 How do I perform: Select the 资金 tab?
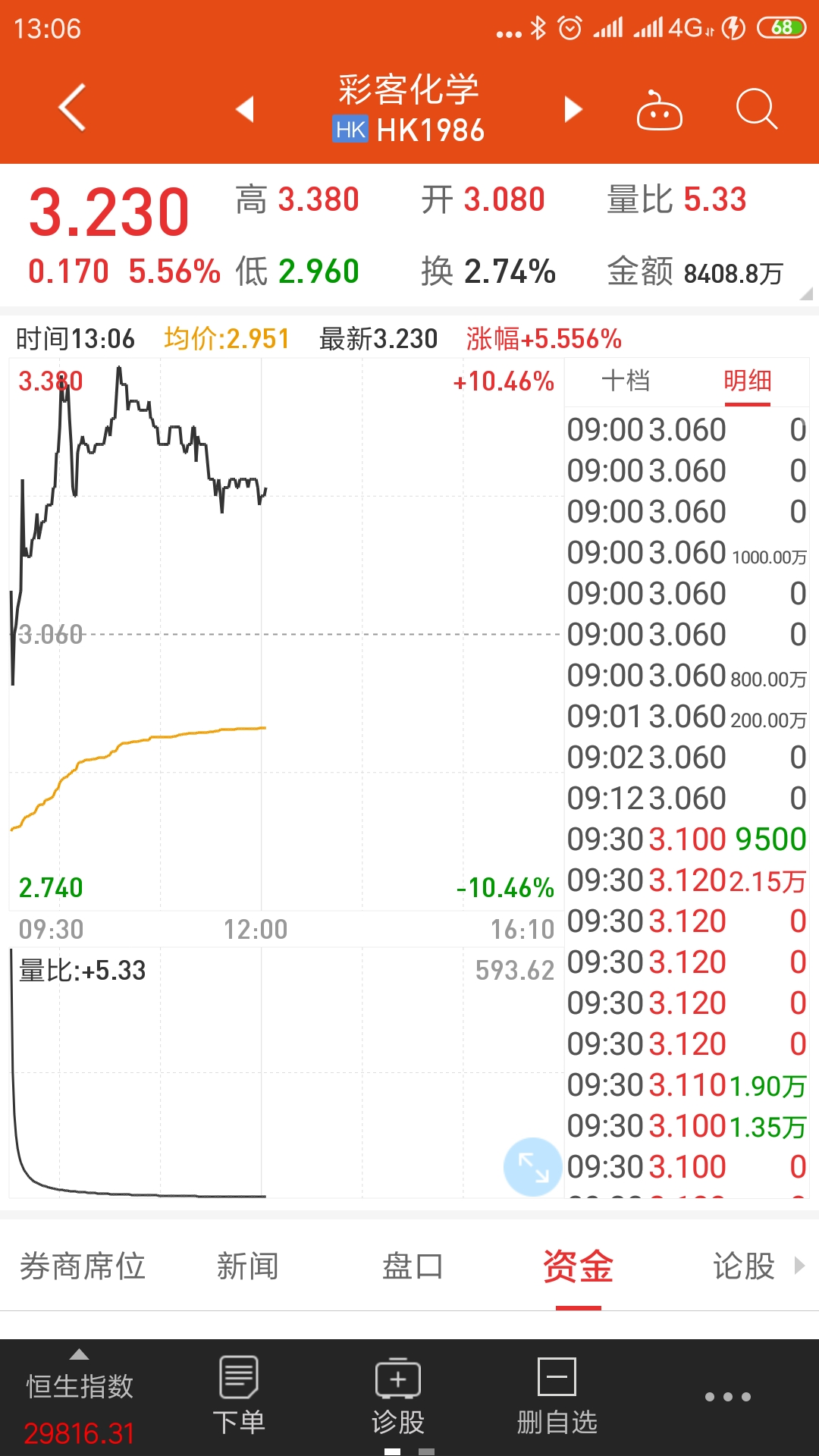(x=578, y=1266)
